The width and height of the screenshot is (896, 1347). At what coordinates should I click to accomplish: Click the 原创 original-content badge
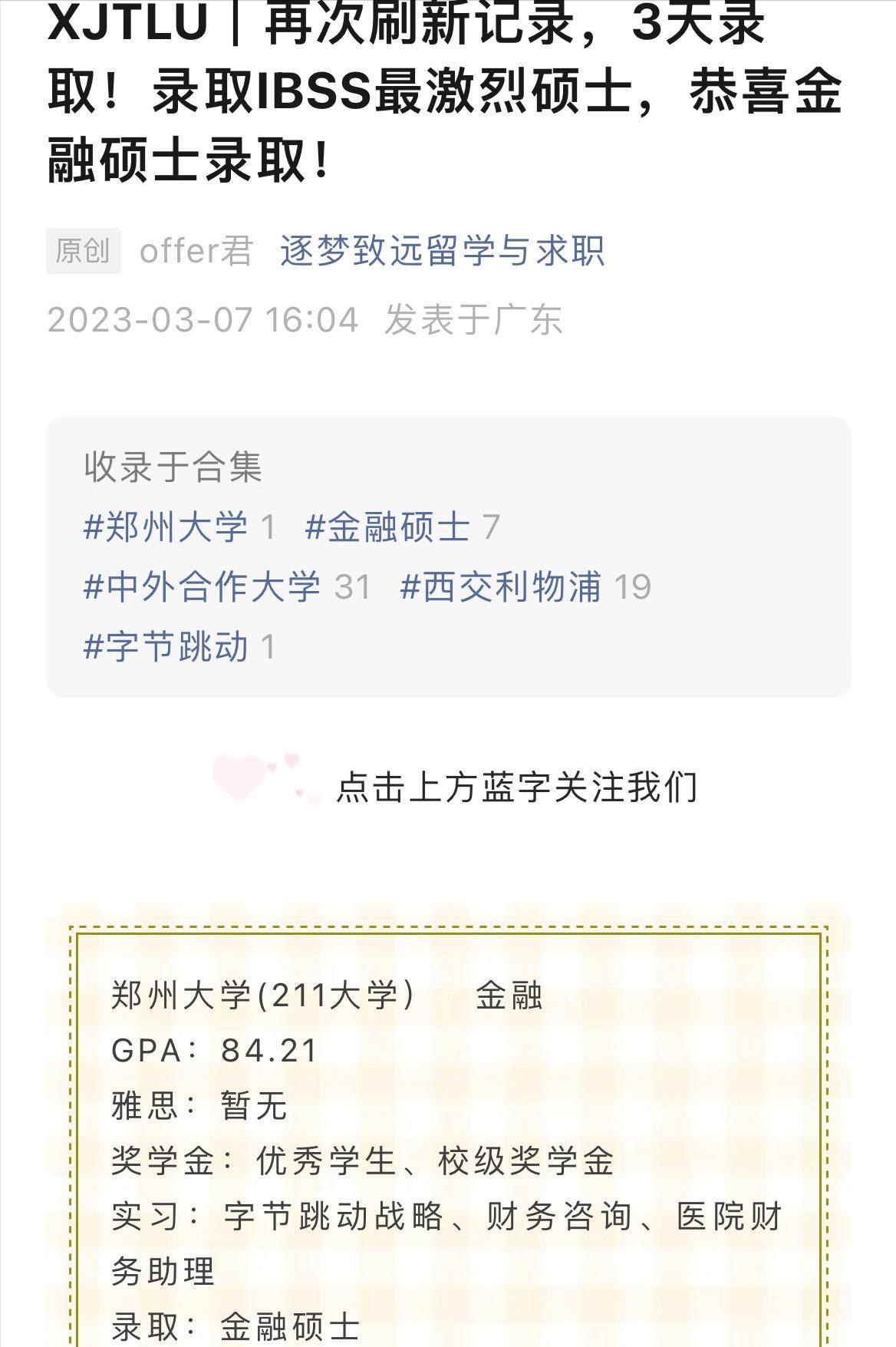point(82,250)
